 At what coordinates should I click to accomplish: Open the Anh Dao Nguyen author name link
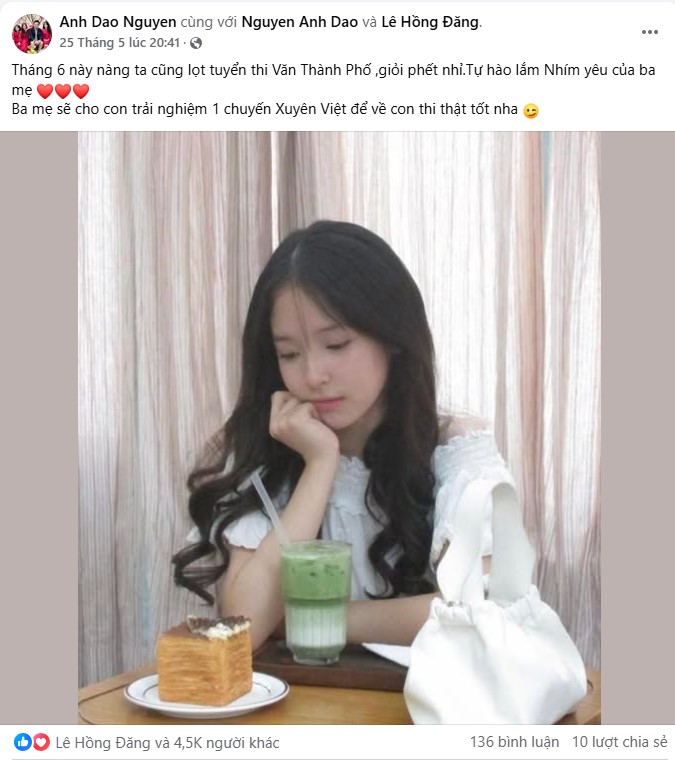pos(118,23)
